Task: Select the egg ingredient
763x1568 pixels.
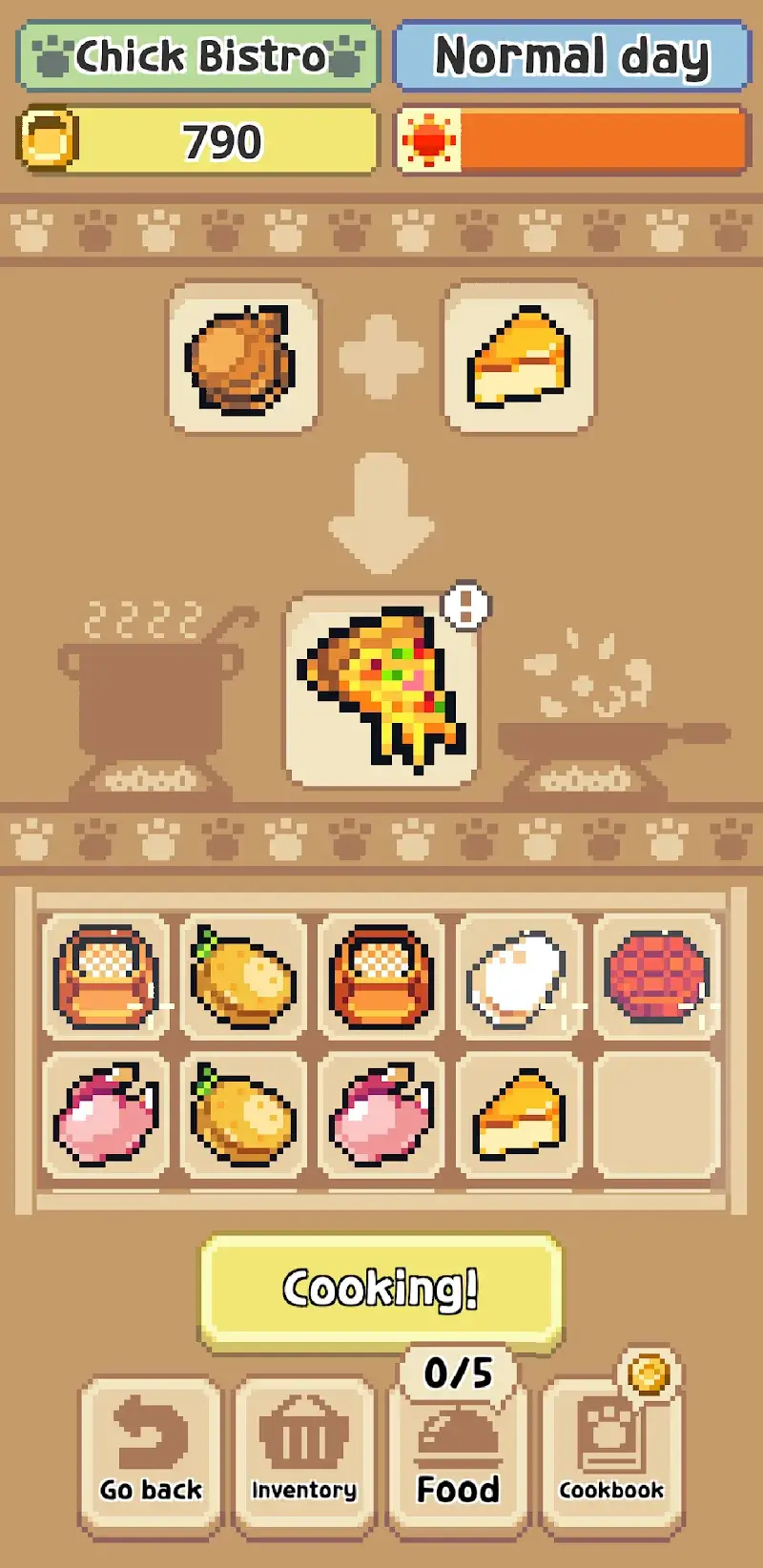Action: (x=518, y=978)
